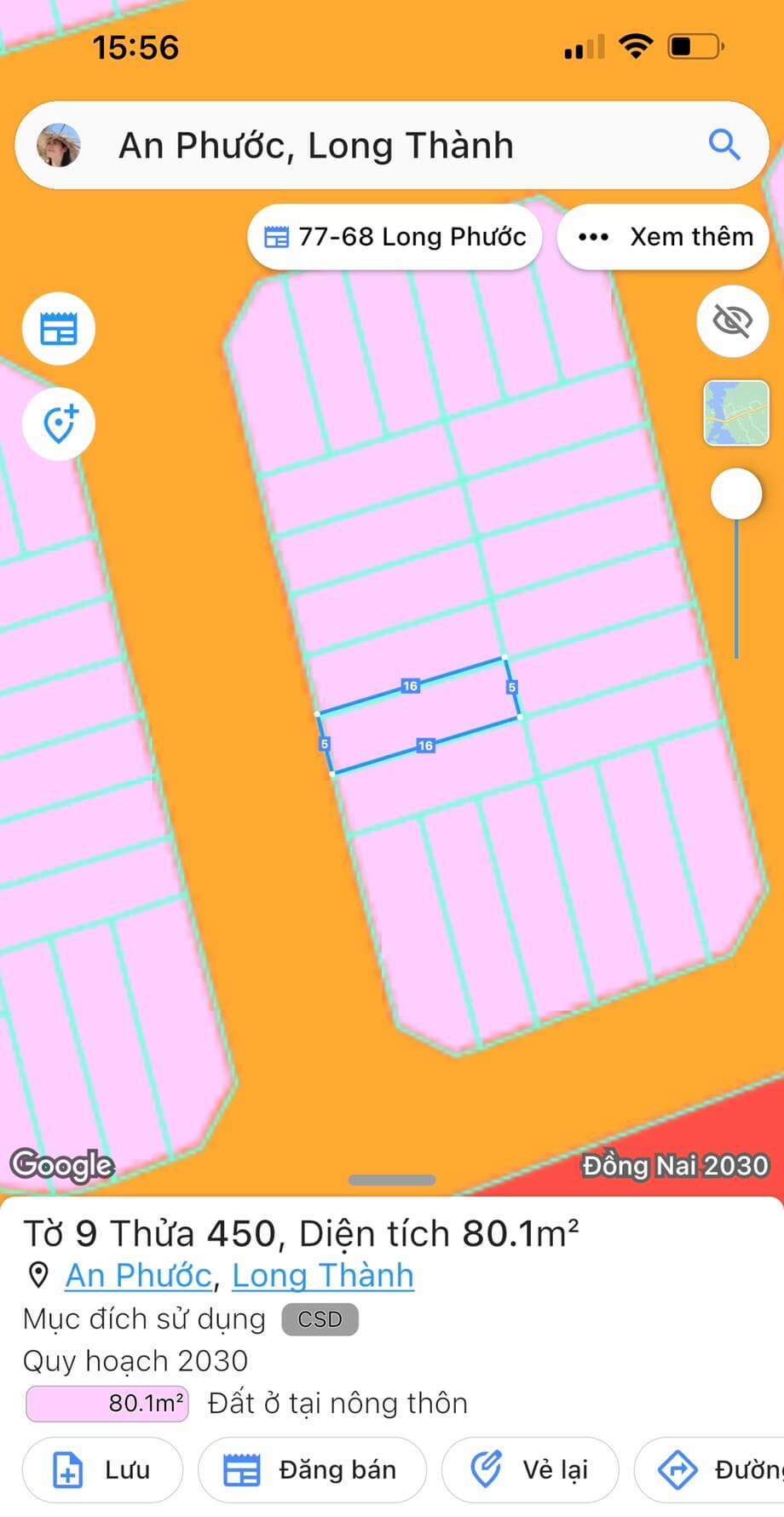Redraw the plot with Vẽ lại

point(530,1470)
